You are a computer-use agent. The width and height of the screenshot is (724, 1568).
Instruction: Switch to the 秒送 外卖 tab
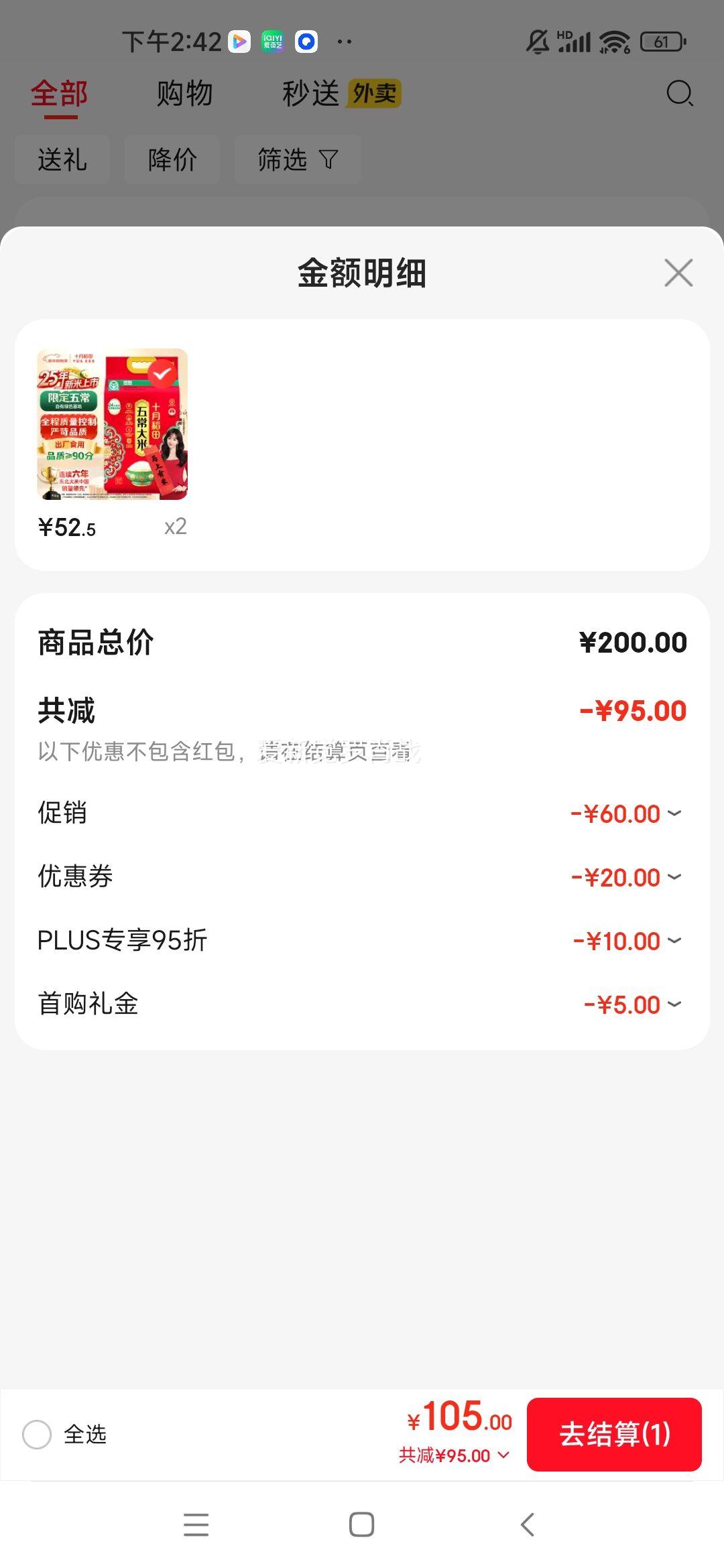(x=312, y=94)
